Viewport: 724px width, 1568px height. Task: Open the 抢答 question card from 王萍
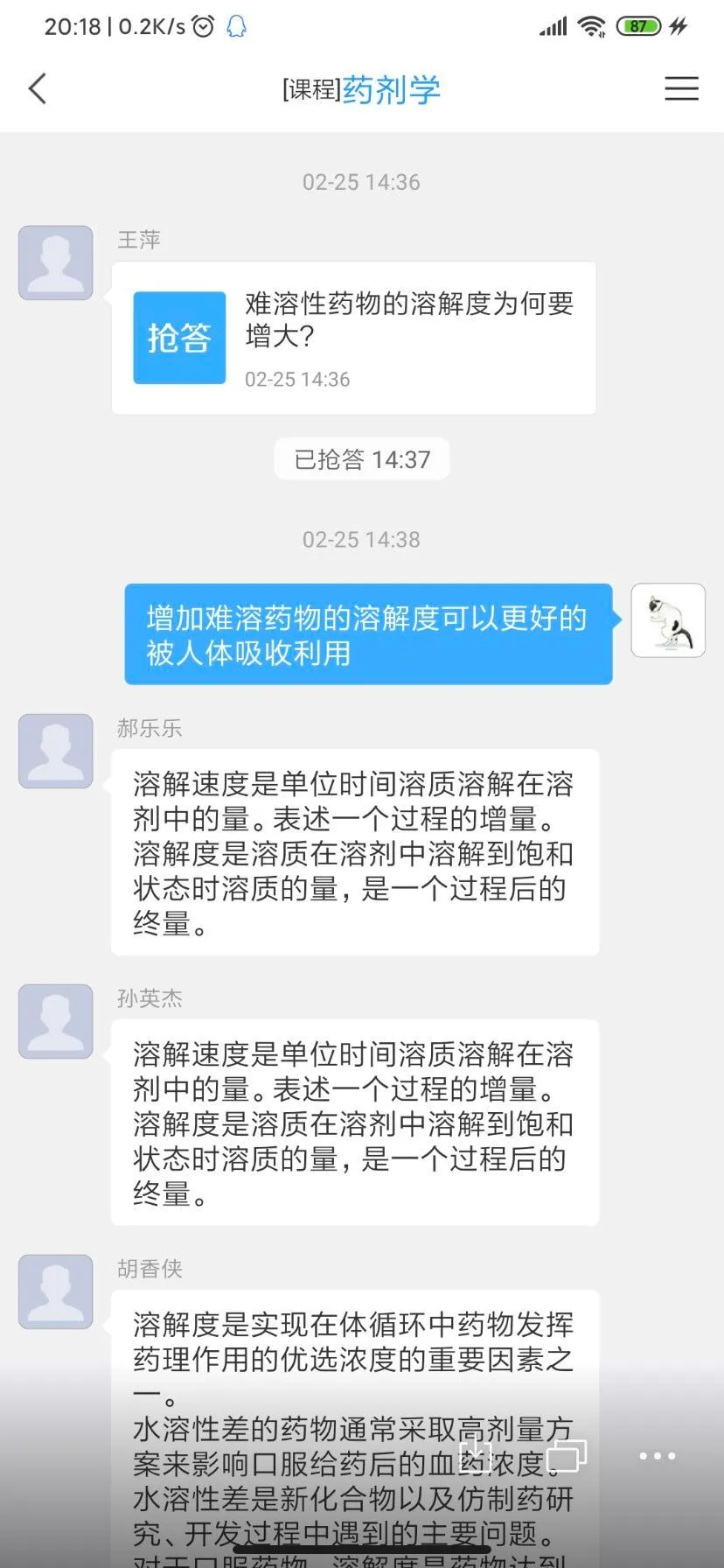(353, 338)
